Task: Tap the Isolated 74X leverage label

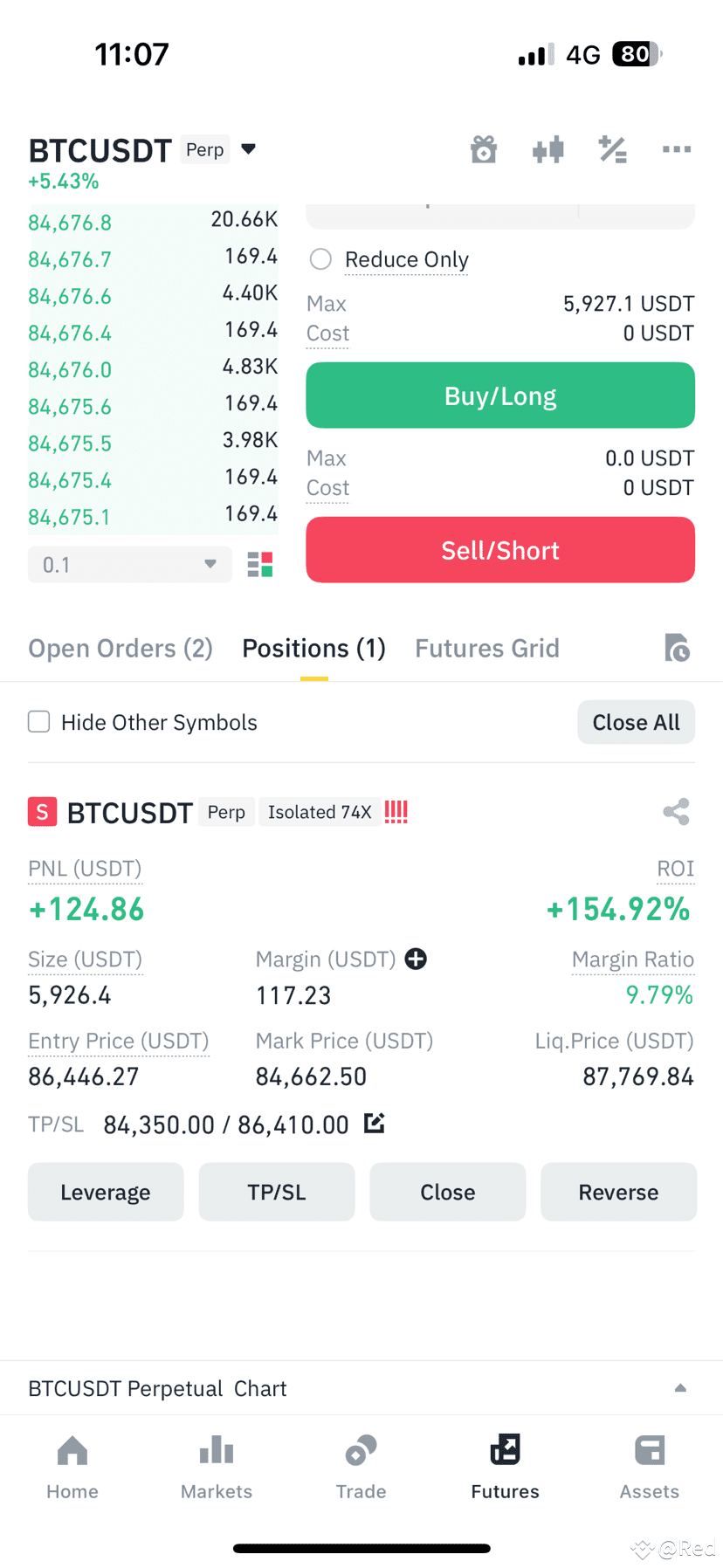Action: tap(319, 811)
